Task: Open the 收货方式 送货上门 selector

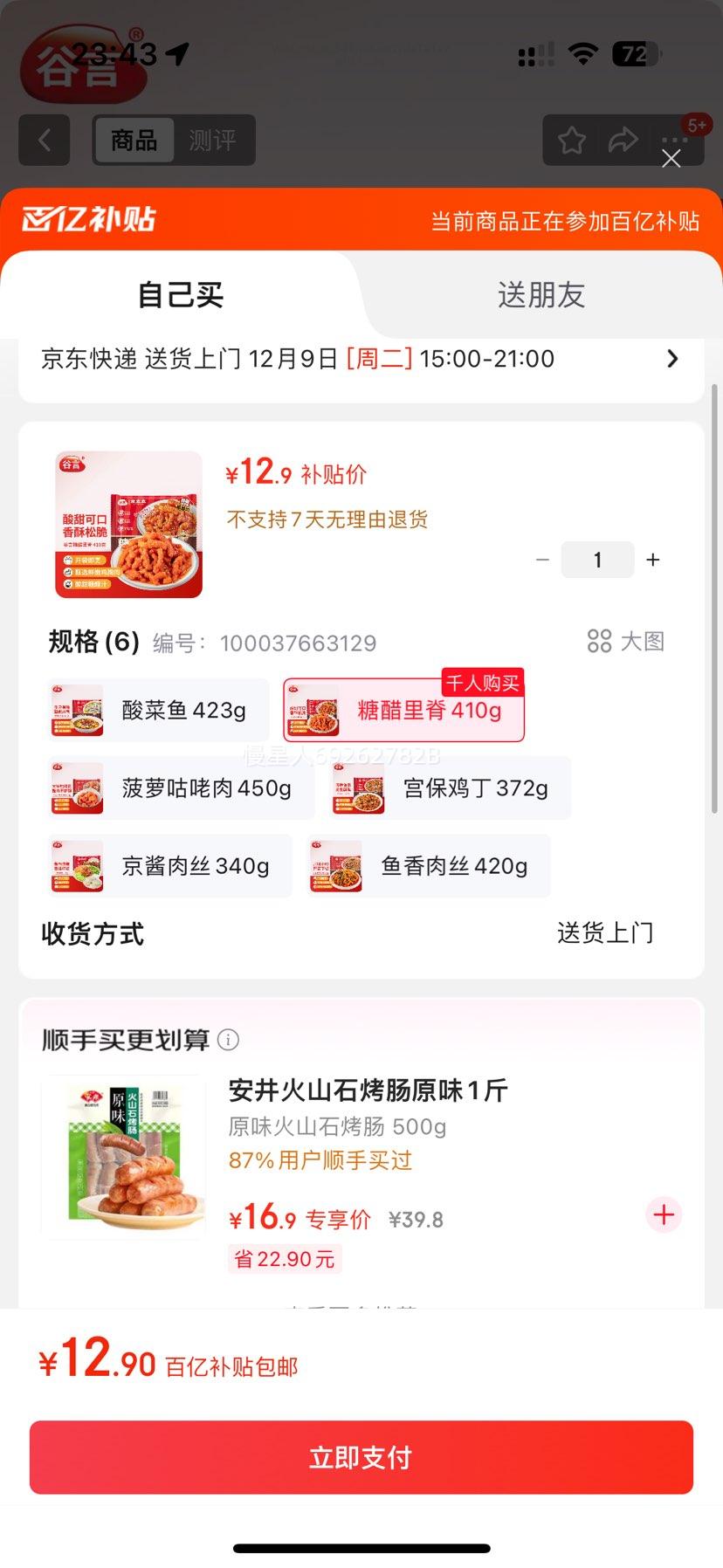Action: point(607,932)
